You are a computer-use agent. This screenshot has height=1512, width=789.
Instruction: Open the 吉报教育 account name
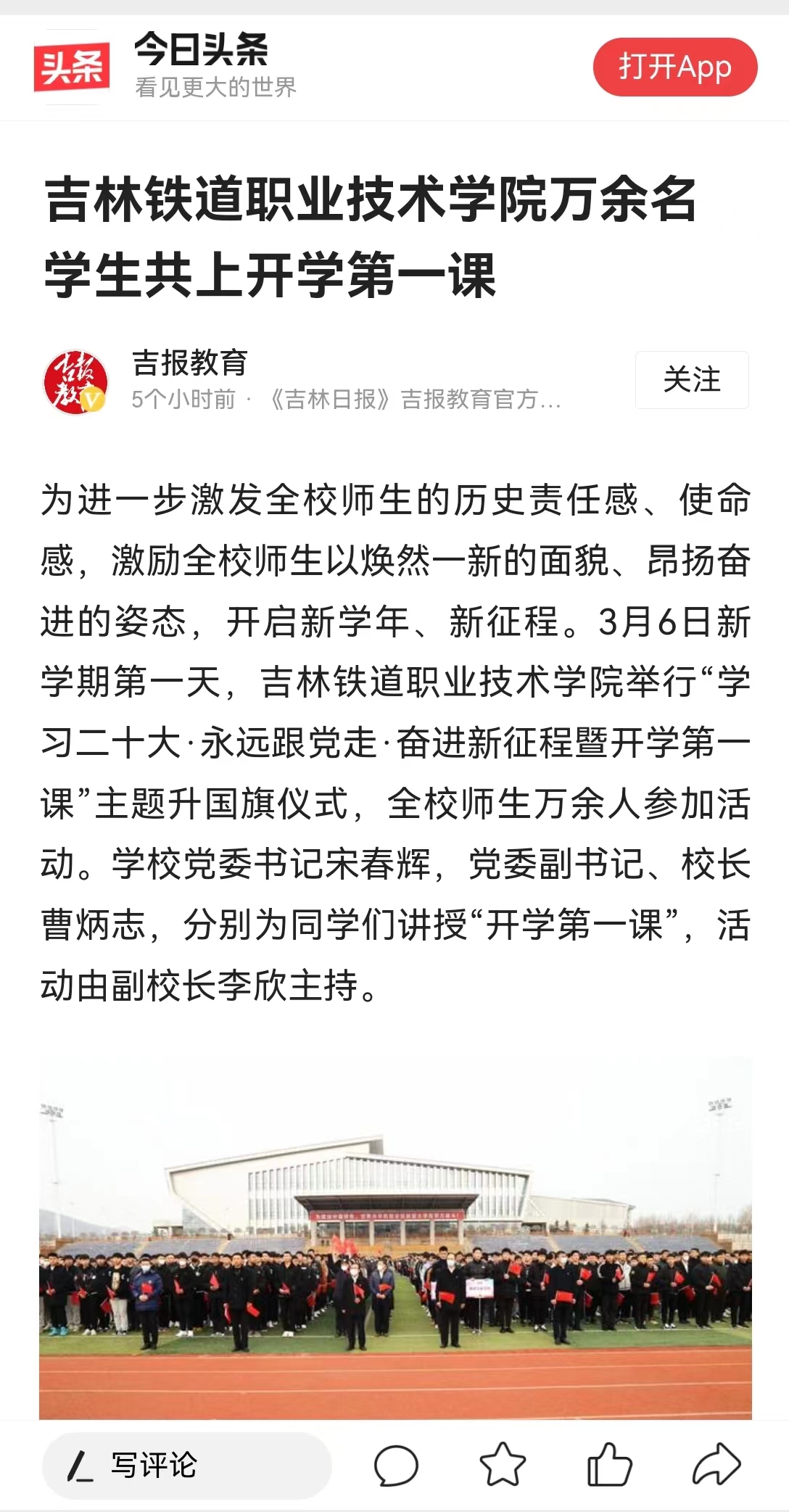pyautogui.click(x=190, y=363)
